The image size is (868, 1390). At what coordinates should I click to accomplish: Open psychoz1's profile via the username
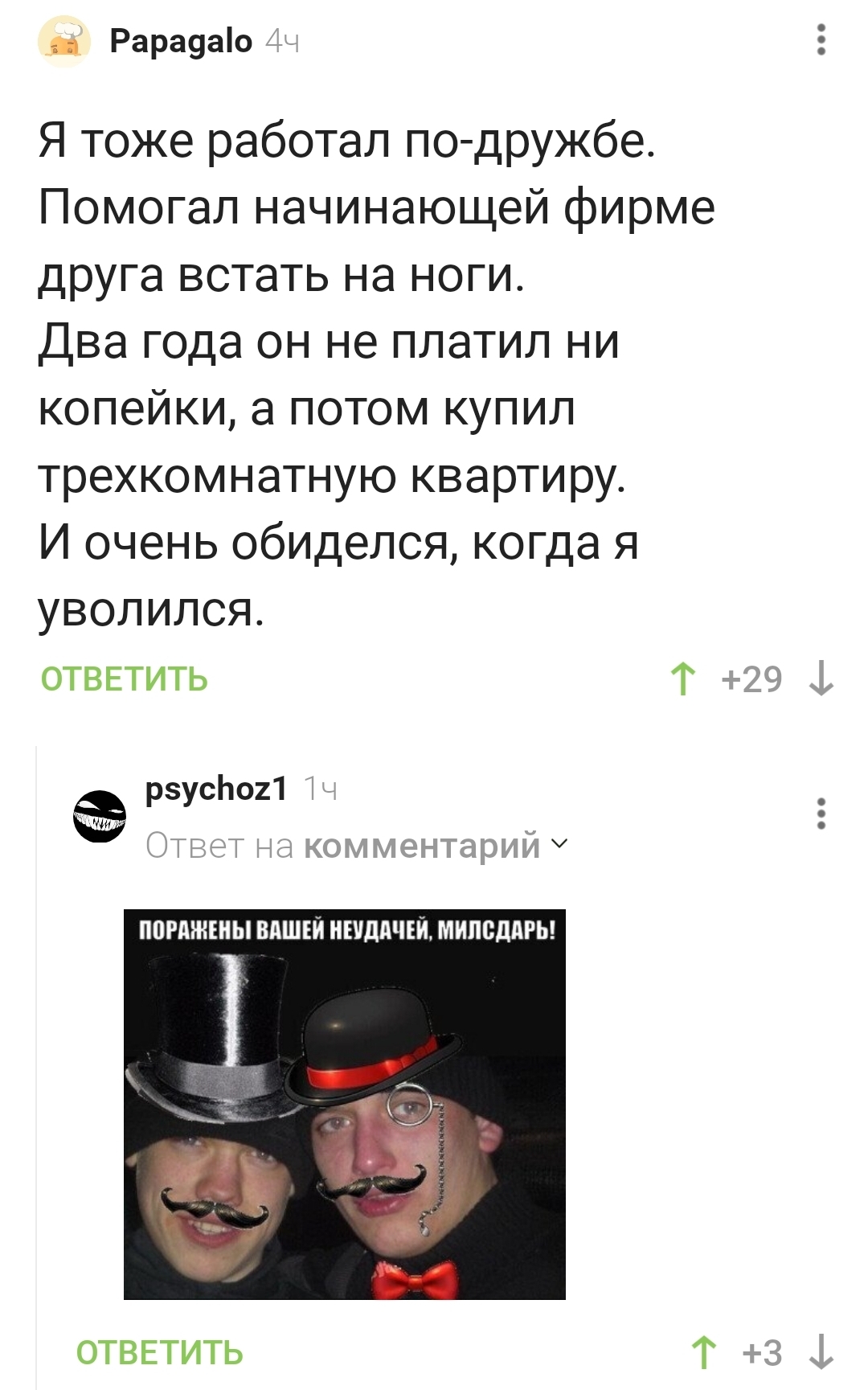[216, 789]
